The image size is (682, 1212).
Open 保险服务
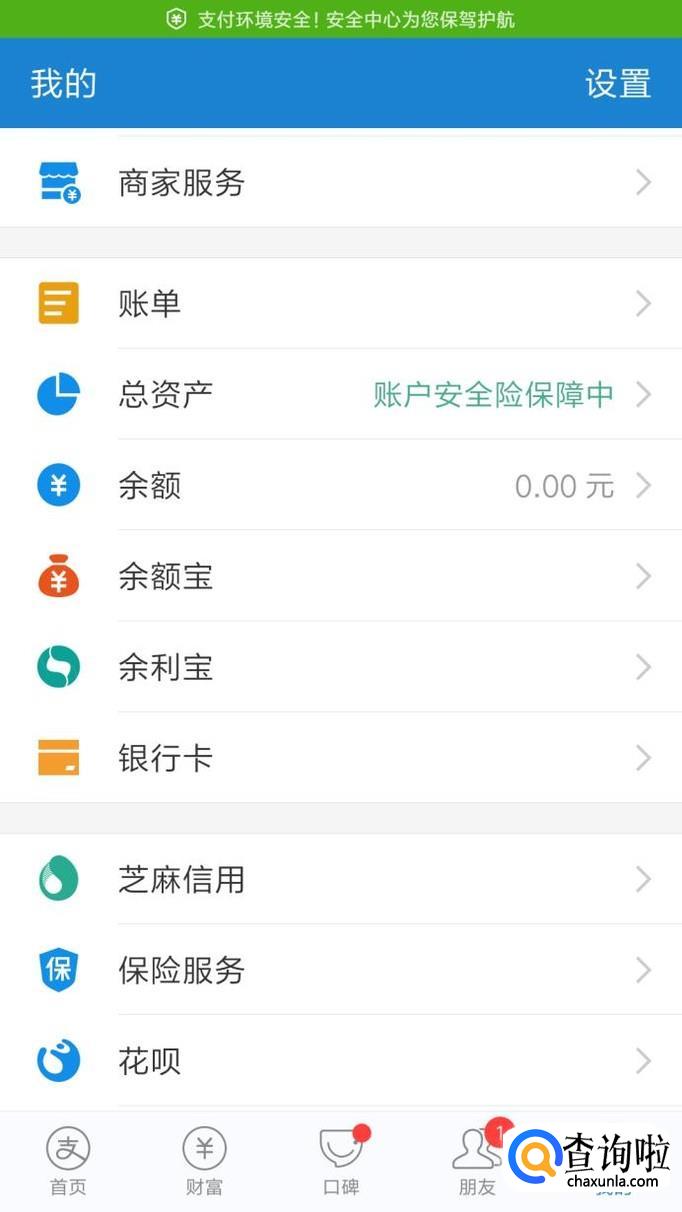[x=340, y=970]
